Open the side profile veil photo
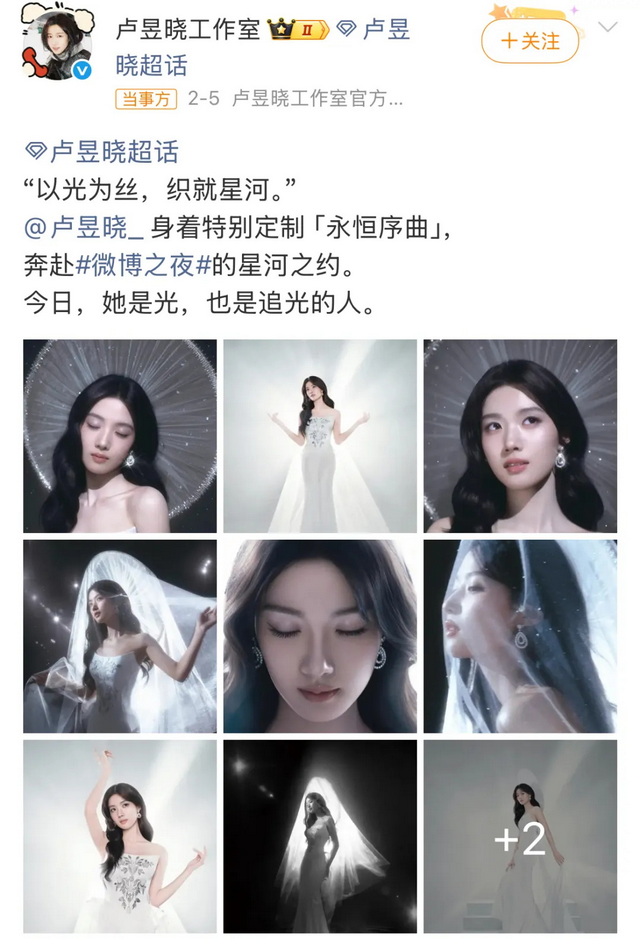Image resolution: width=640 pixels, height=944 pixels. pos(520,635)
